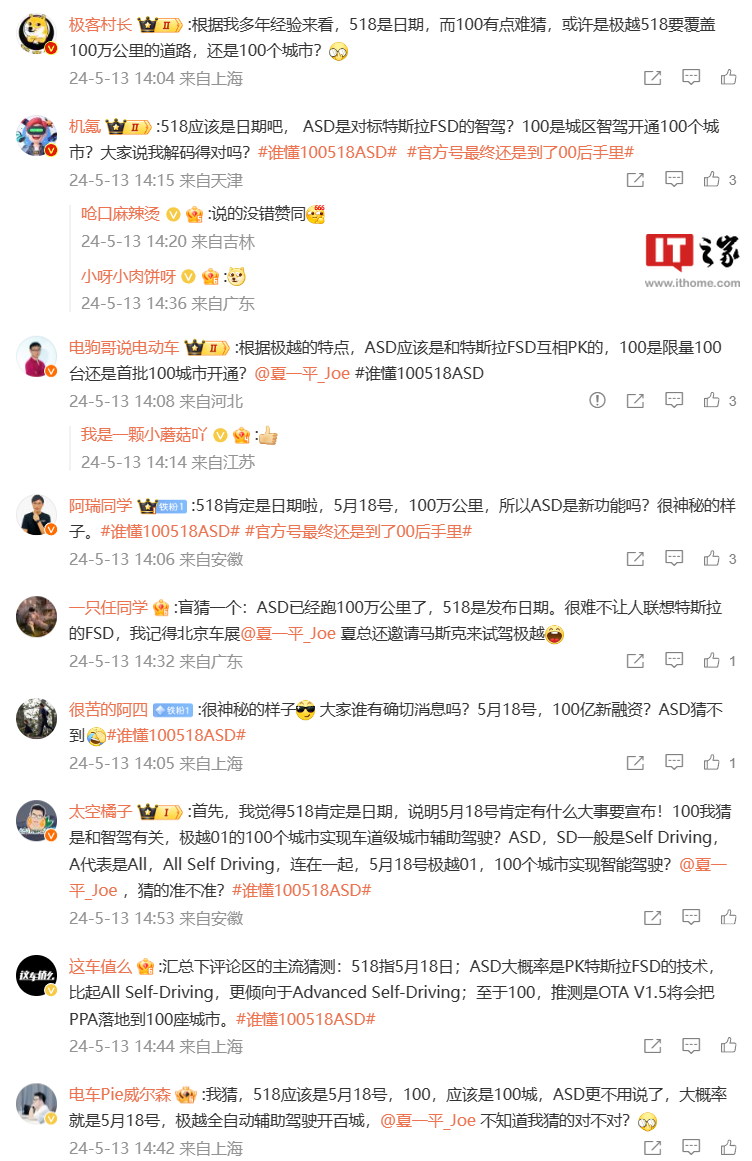
Task: Open the @夏一平_Joe mention in 电车Pie威尔森's comment
Action: click(x=428, y=1120)
